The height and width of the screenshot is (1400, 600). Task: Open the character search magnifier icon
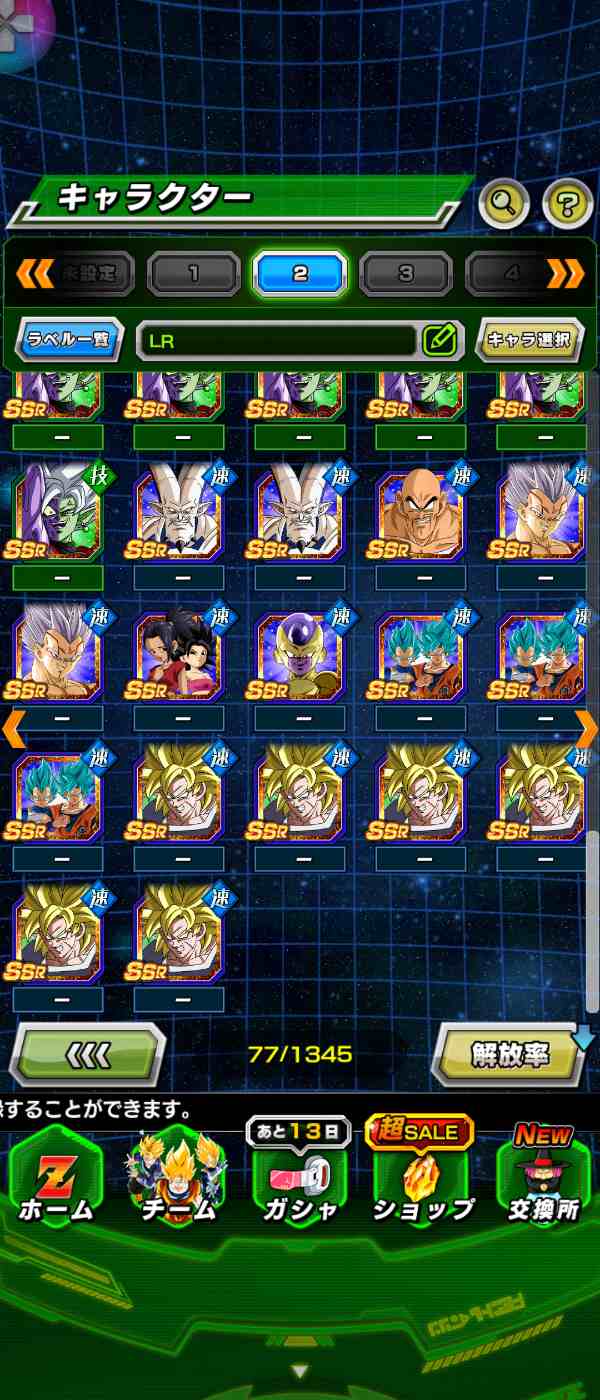click(504, 204)
